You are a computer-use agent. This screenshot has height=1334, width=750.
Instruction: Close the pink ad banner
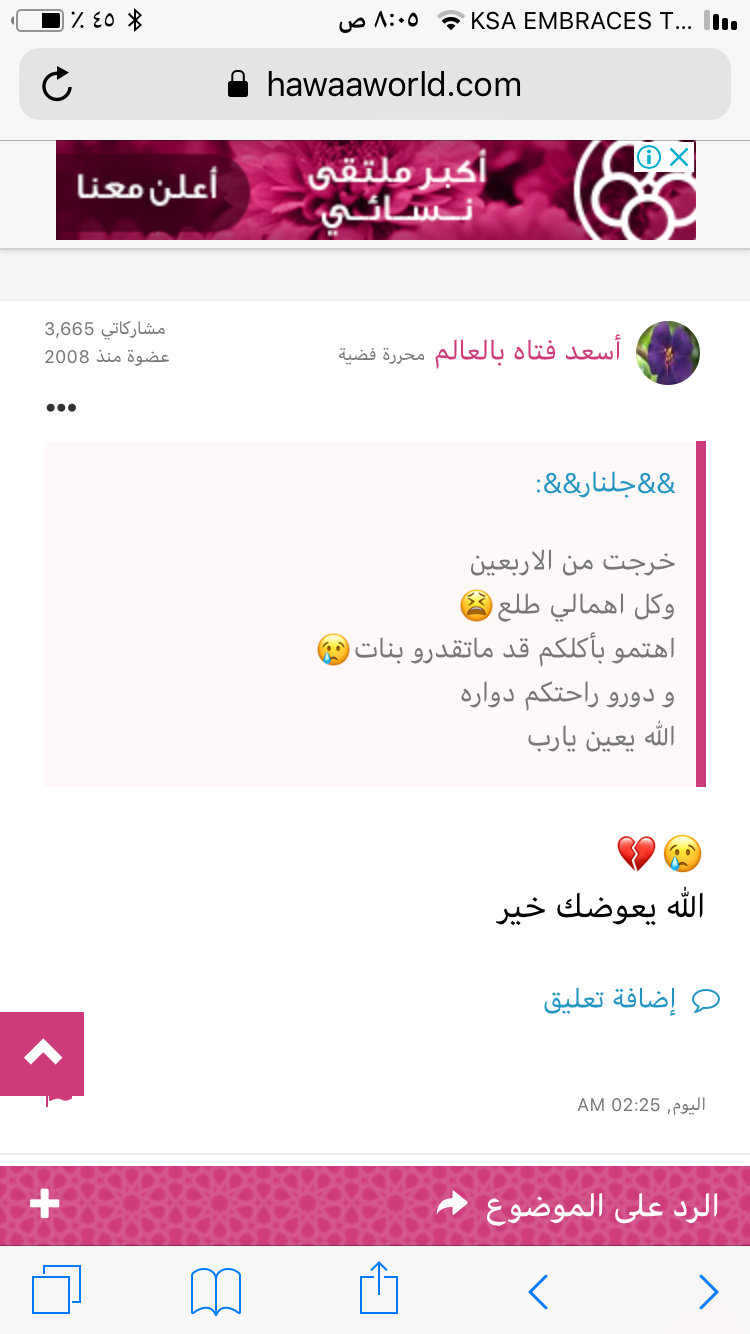(x=680, y=157)
